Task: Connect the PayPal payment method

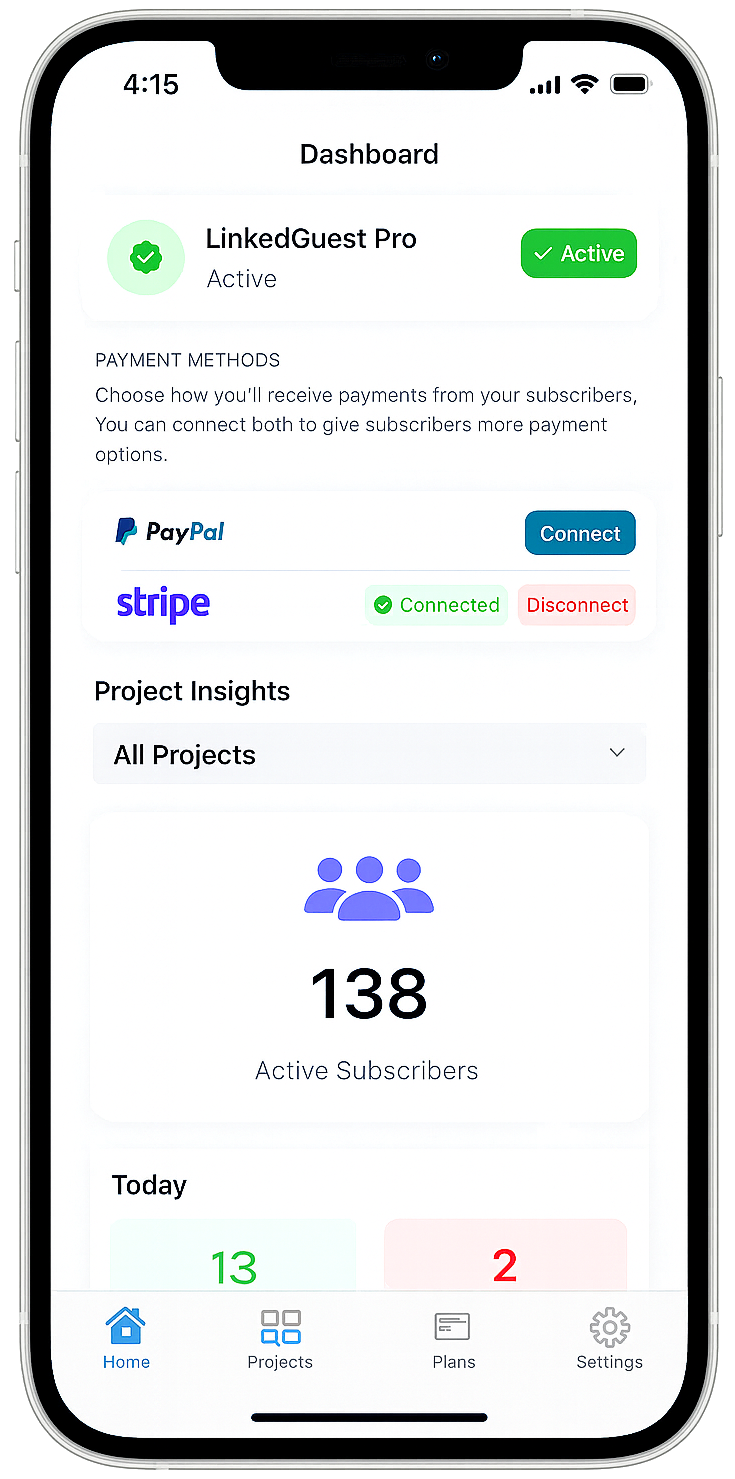Action: click(580, 533)
